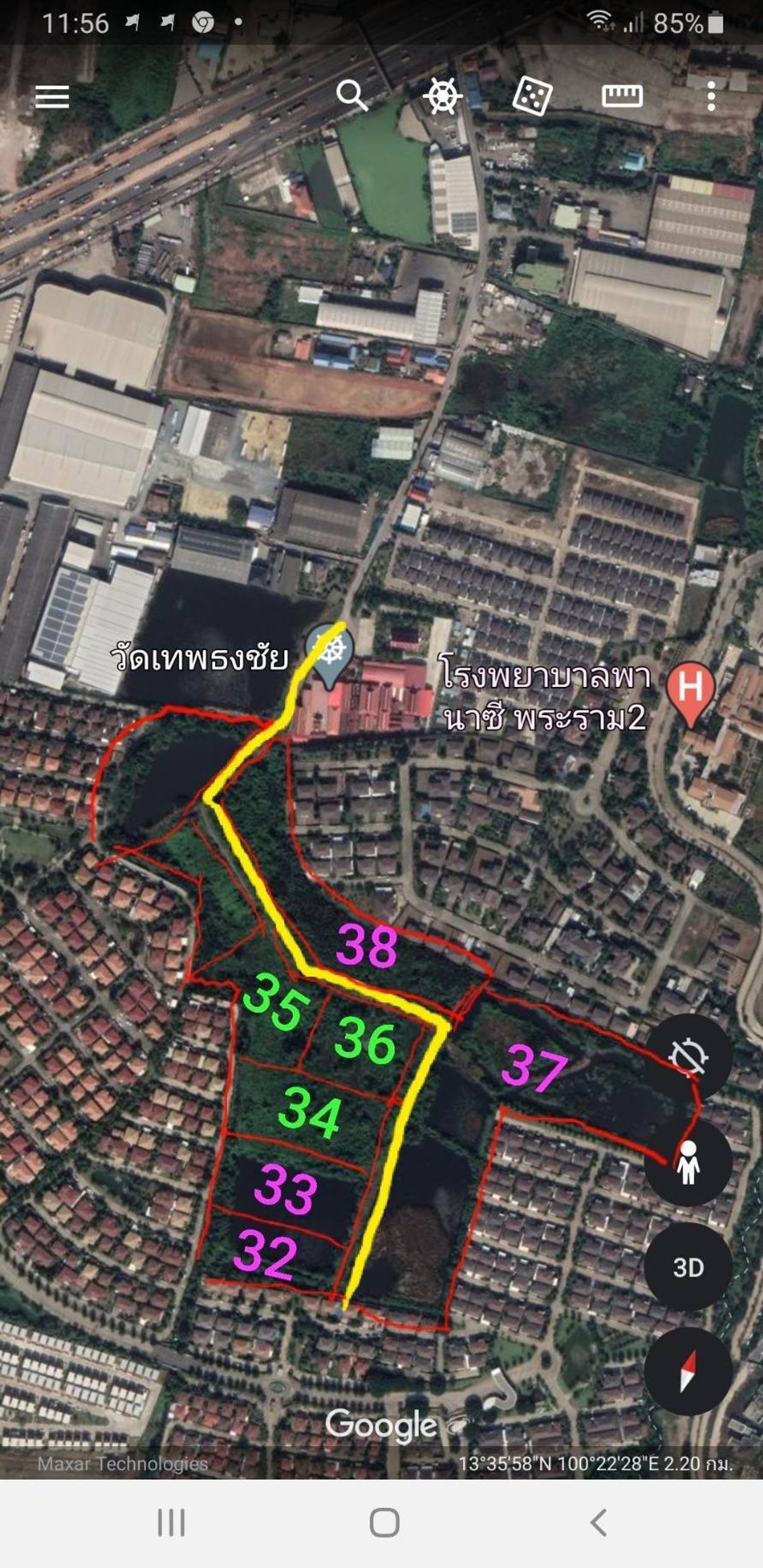This screenshot has height=1568, width=763.
Task: Open the search magnifier
Action: (x=352, y=96)
